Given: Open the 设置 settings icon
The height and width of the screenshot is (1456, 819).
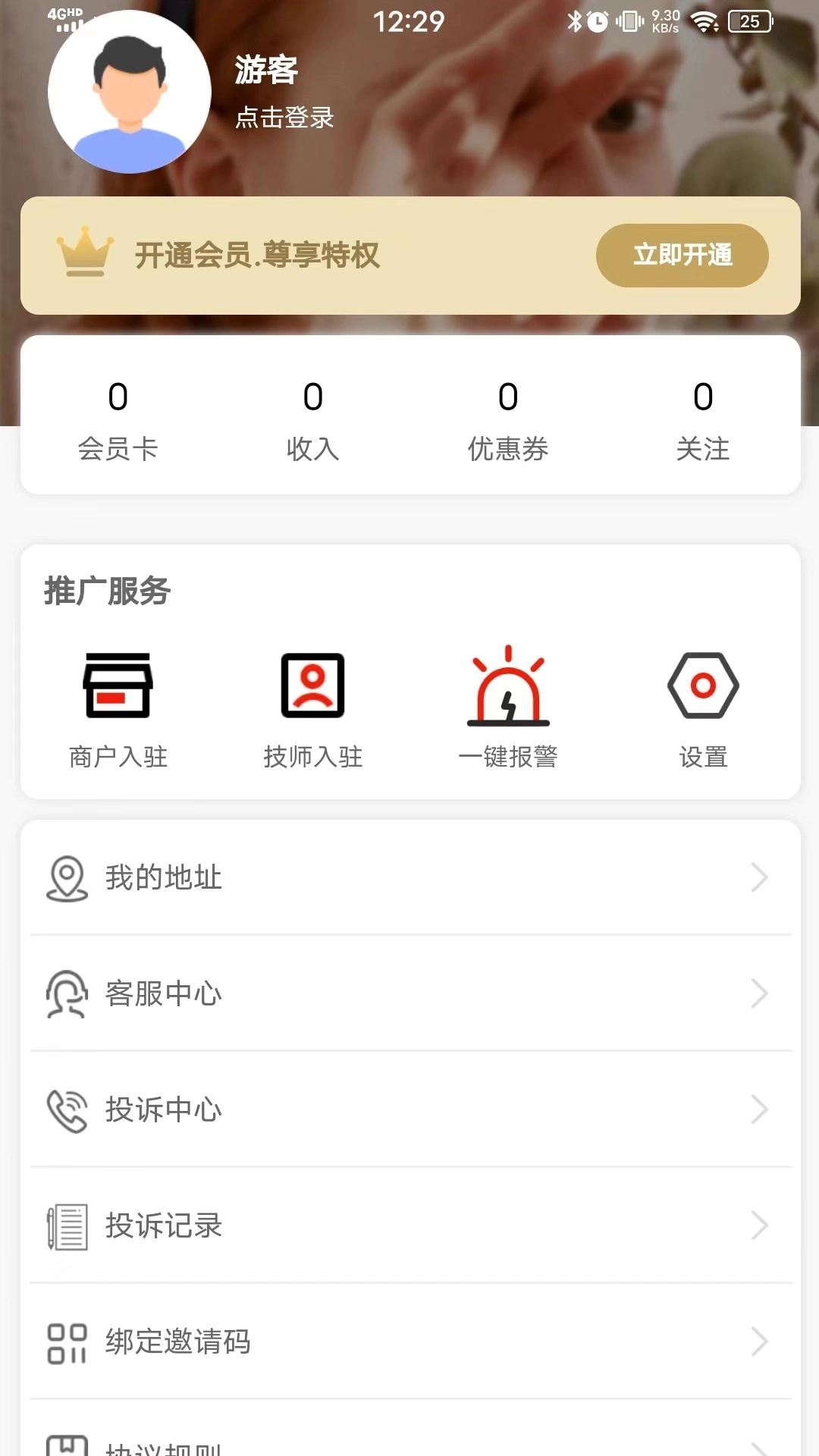Looking at the screenshot, I should (x=702, y=686).
